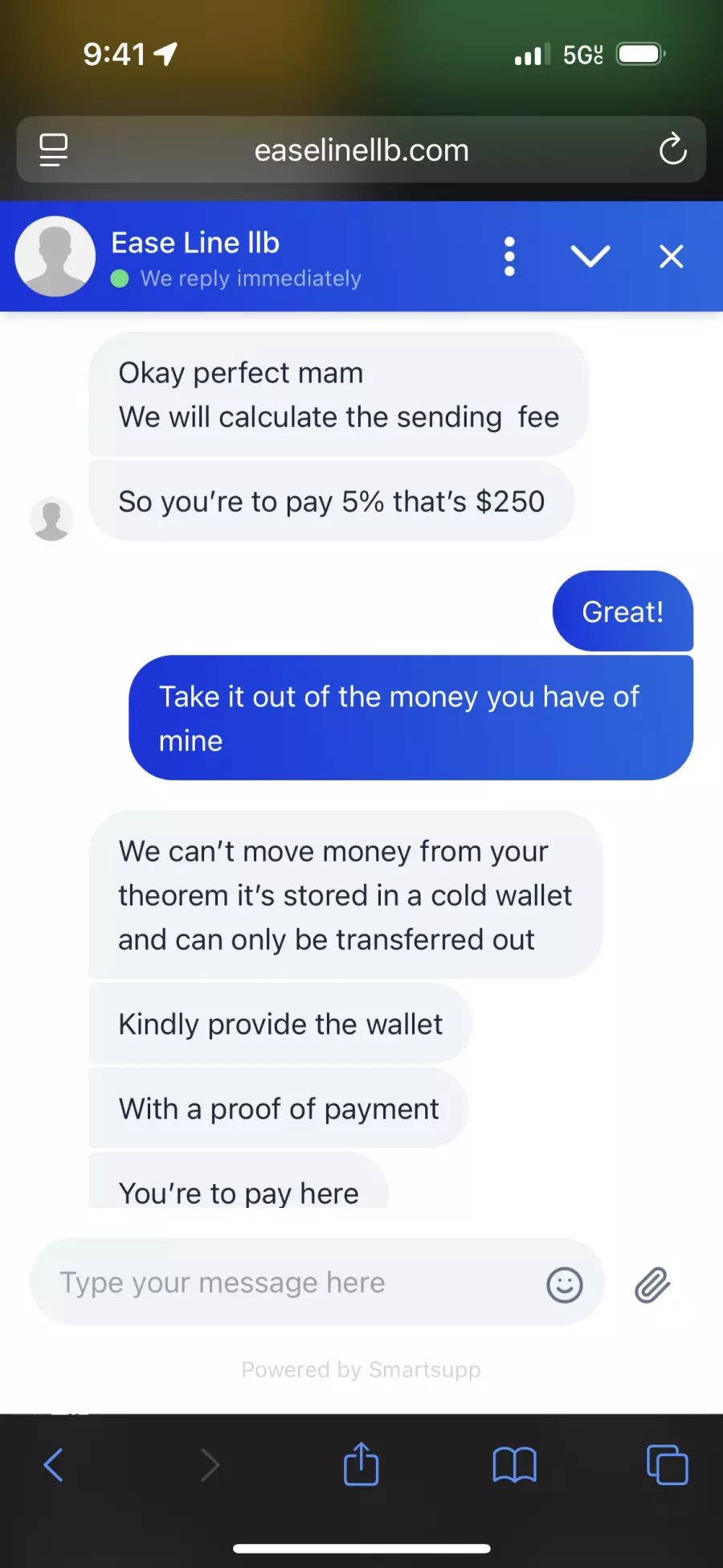Open Safari bookmarks
723x1568 pixels.
tap(514, 1465)
